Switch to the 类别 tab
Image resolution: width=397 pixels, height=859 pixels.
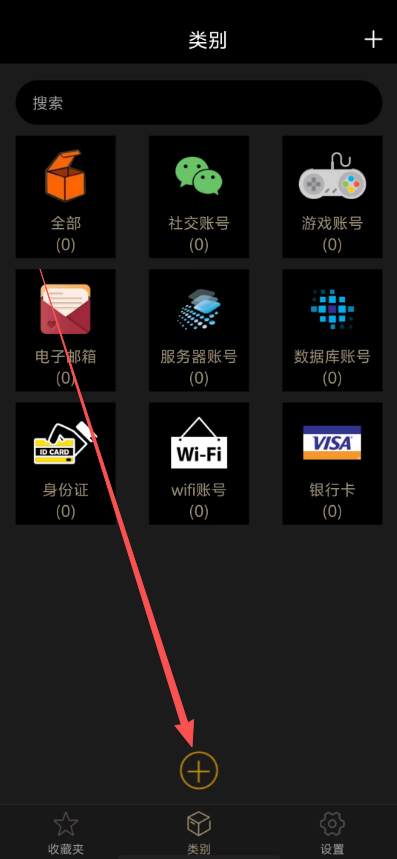pyautogui.click(x=199, y=833)
